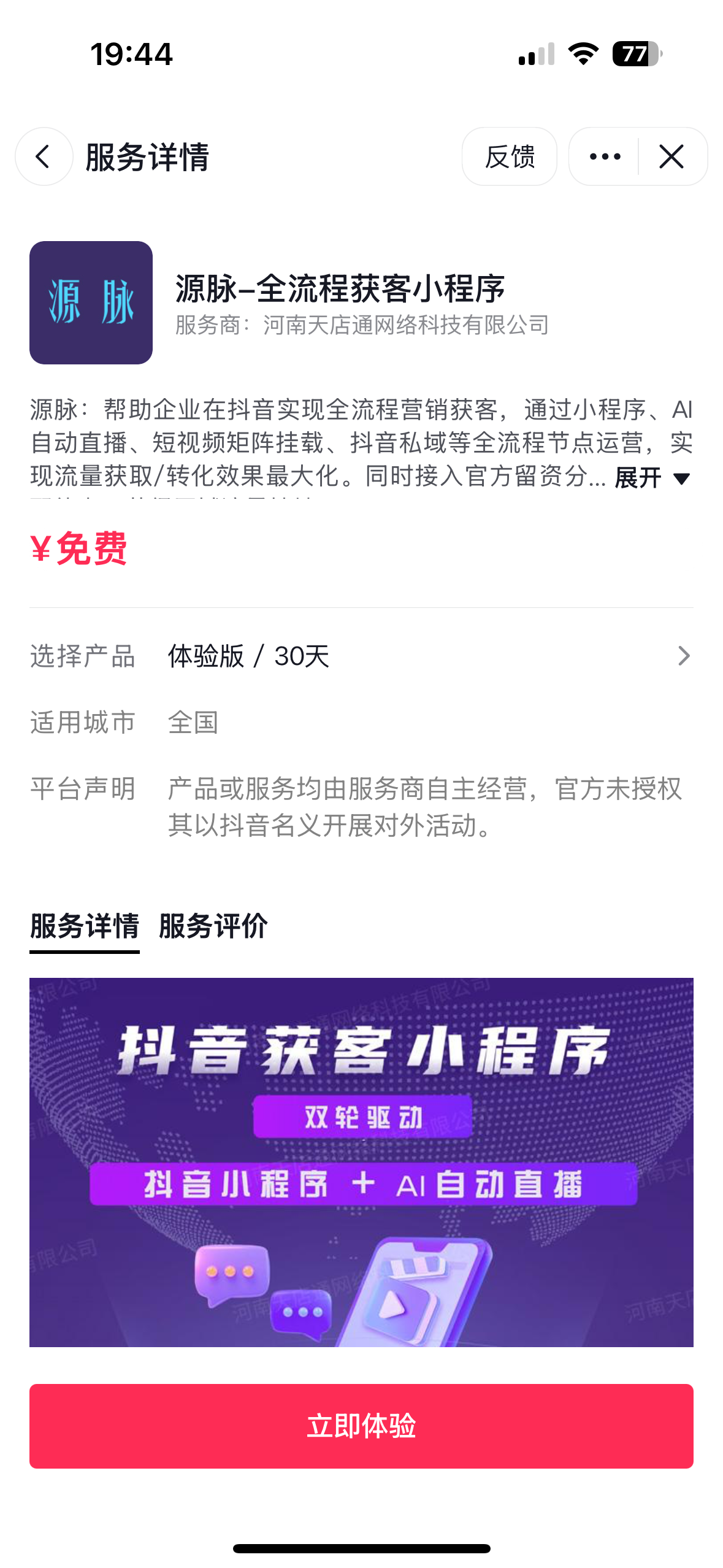
Task: Switch to the 服务评价 tab
Action: [213, 926]
